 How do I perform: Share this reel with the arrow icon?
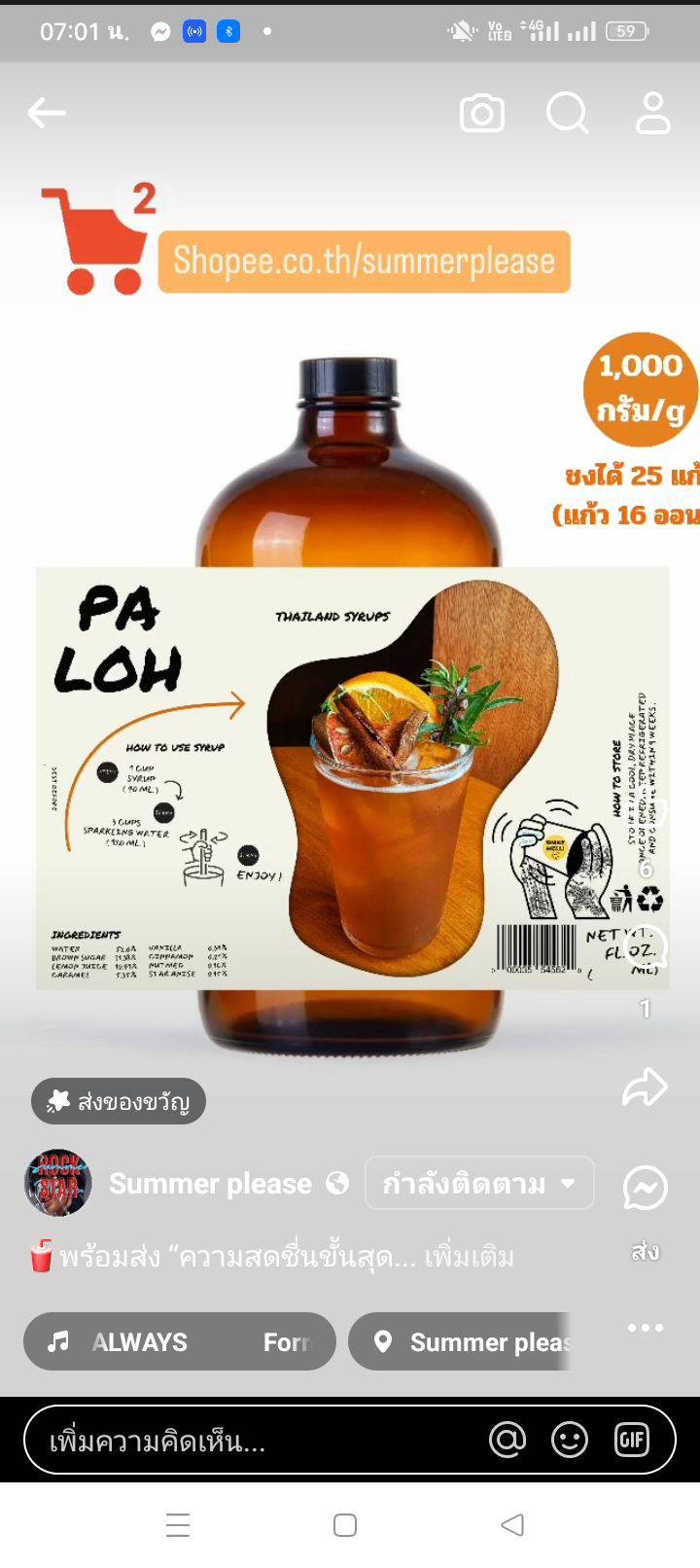[645, 1087]
